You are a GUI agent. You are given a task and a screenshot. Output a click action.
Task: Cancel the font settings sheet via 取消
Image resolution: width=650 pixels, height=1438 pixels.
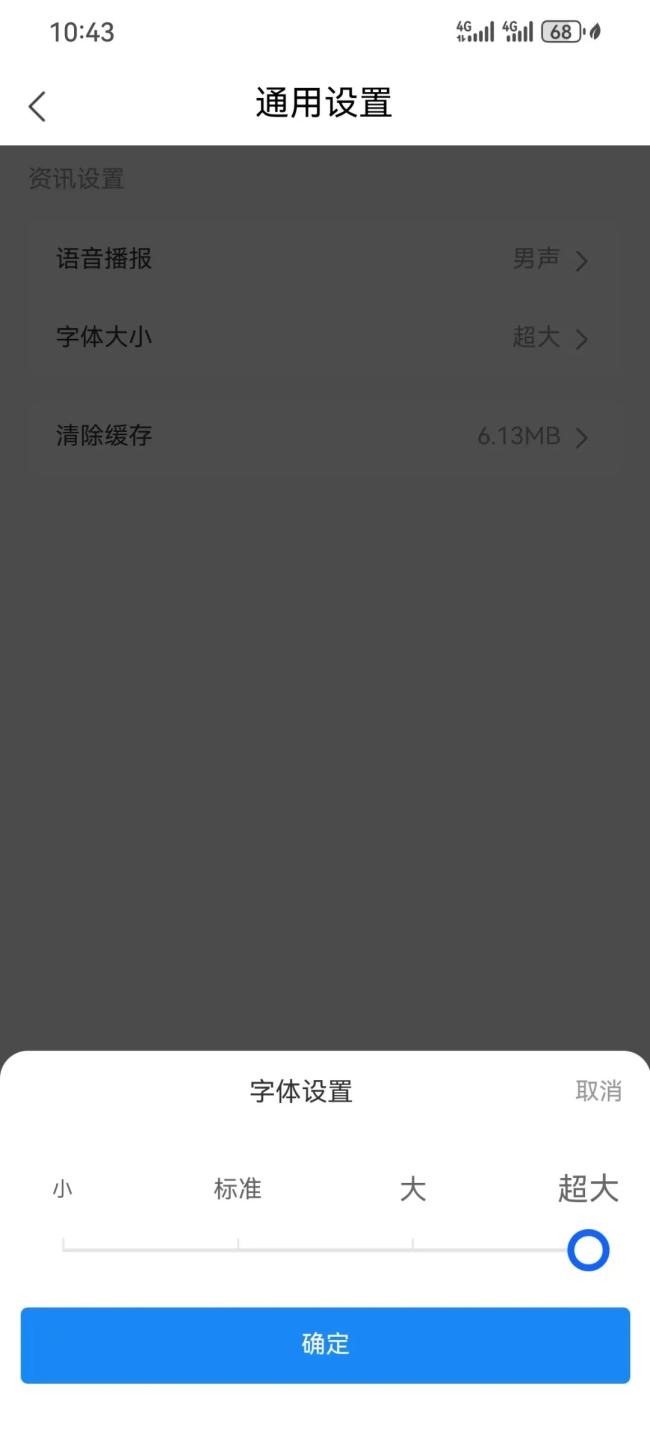tap(598, 1091)
